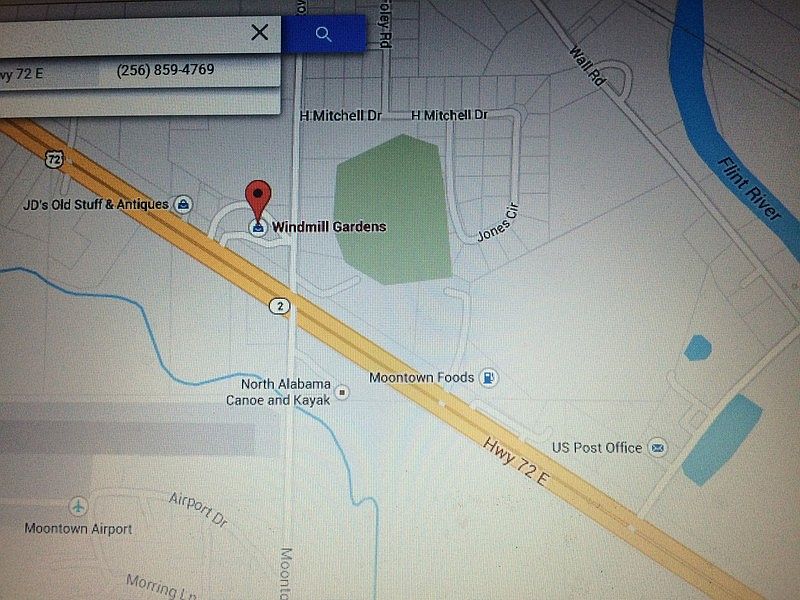The height and width of the screenshot is (600, 800).
Task: Tap the Moontown Airport marker
Action: click(78, 506)
